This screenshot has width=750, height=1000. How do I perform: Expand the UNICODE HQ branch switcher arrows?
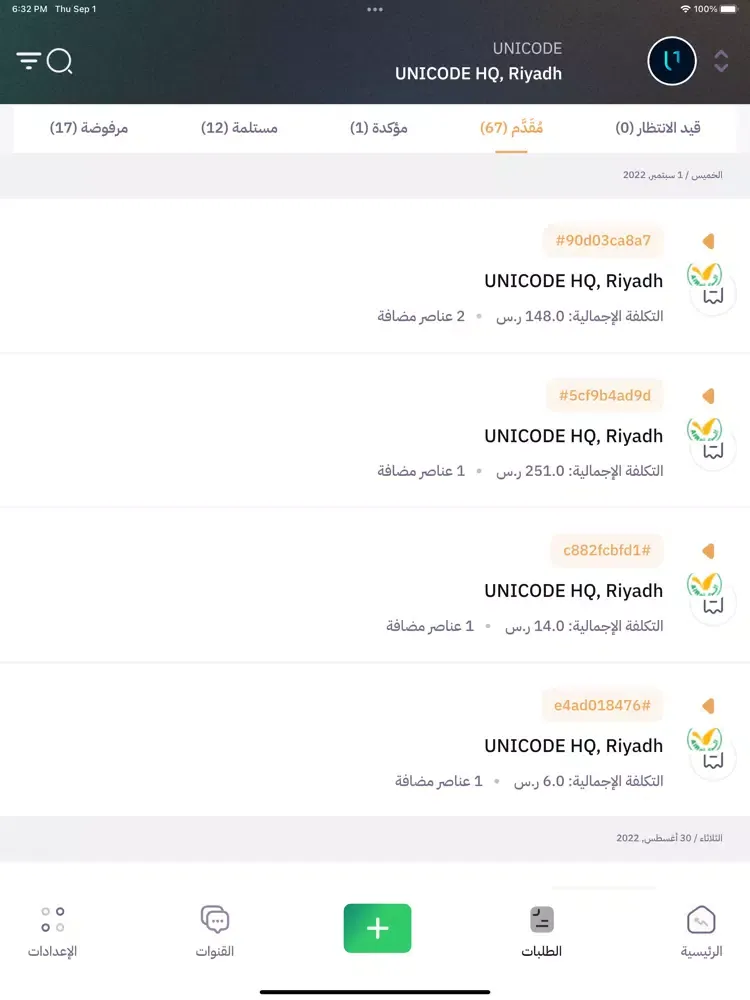click(721, 62)
